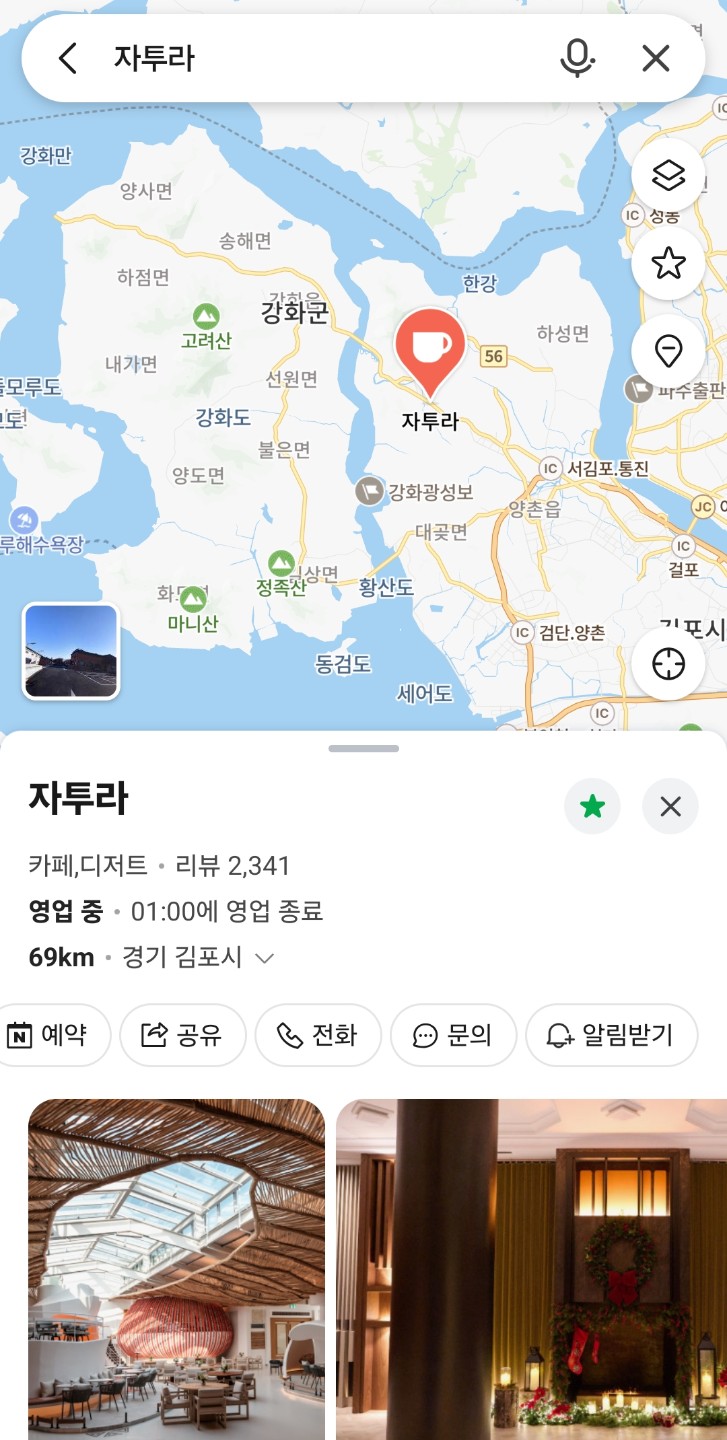Image resolution: width=727 pixels, height=1440 pixels.
Task: Open the map layers selector
Action: click(667, 177)
